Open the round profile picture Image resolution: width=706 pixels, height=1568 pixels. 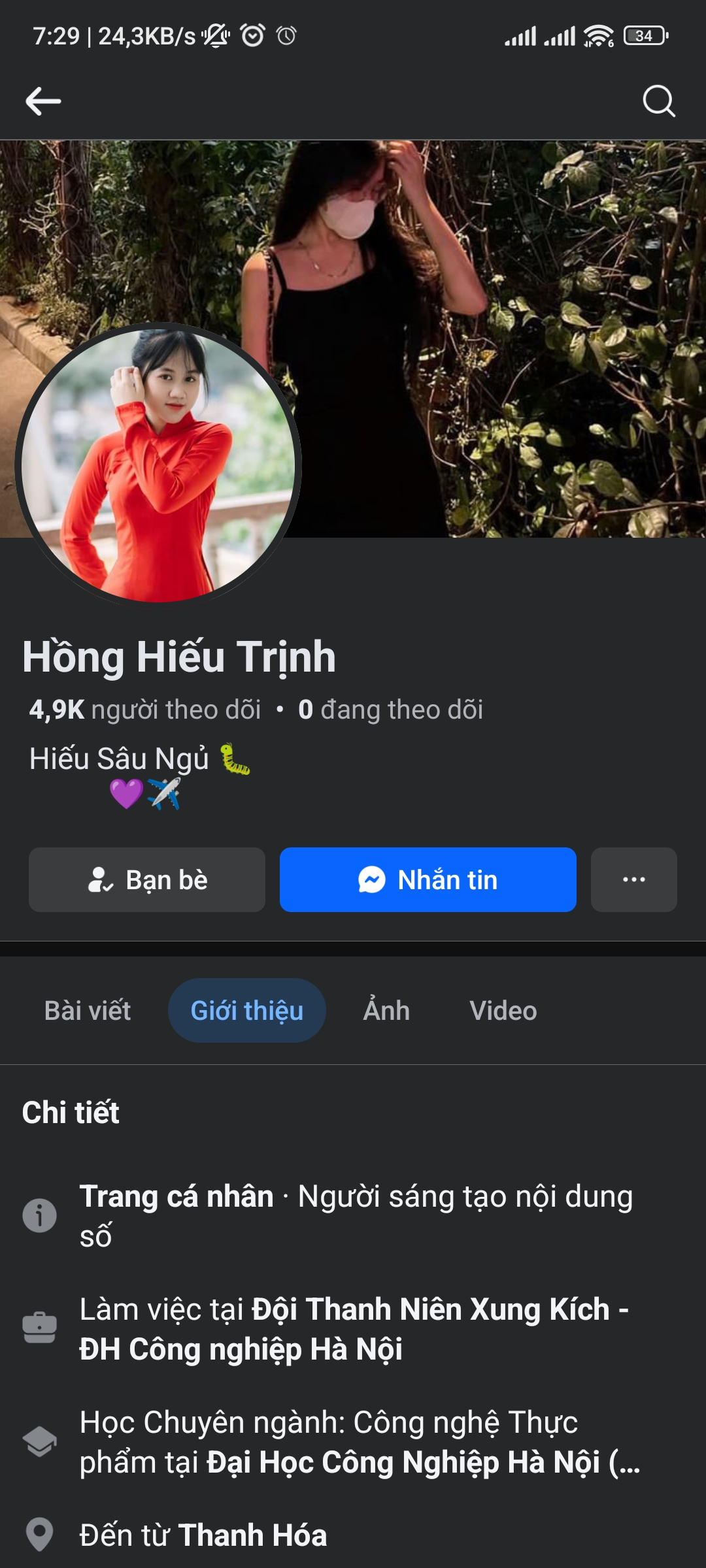[x=158, y=465]
